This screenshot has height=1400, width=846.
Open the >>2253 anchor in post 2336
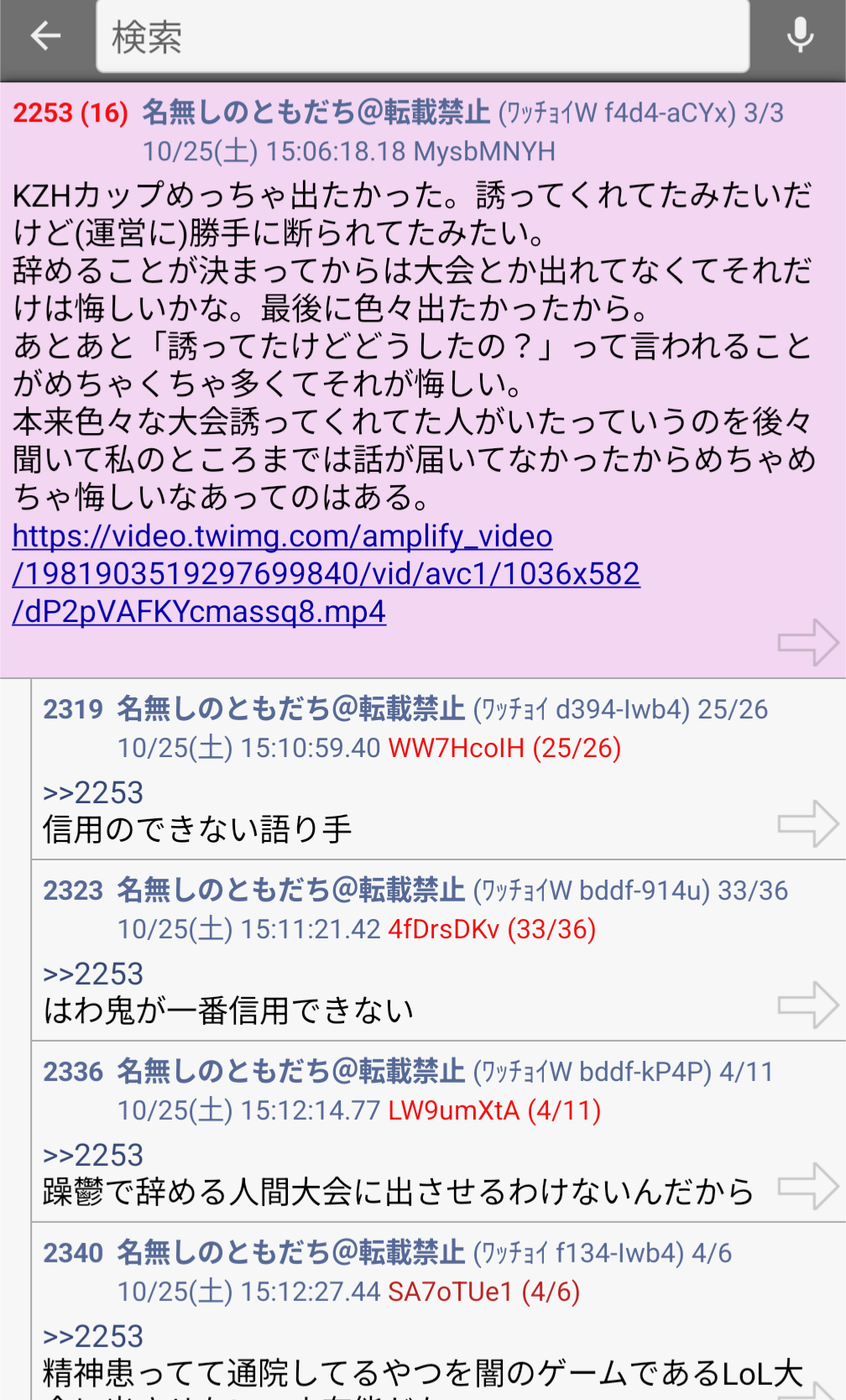coord(93,1155)
